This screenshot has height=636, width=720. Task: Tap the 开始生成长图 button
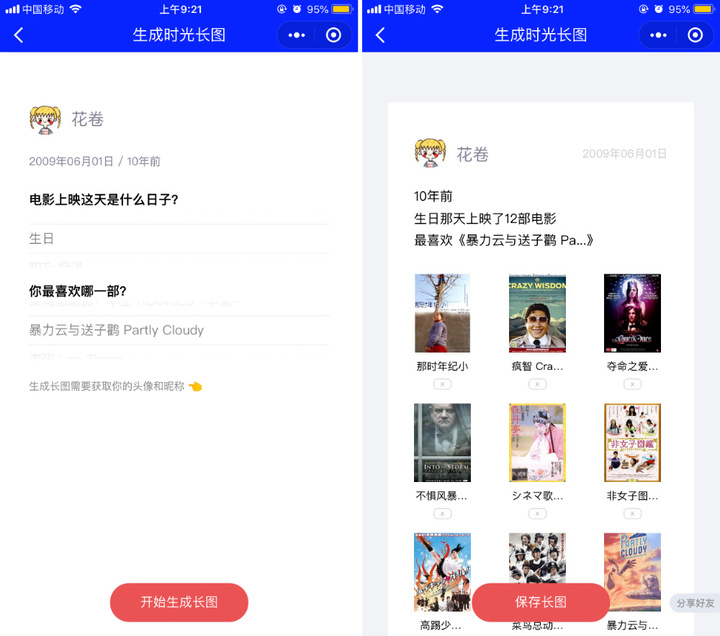[x=179, y=602]
